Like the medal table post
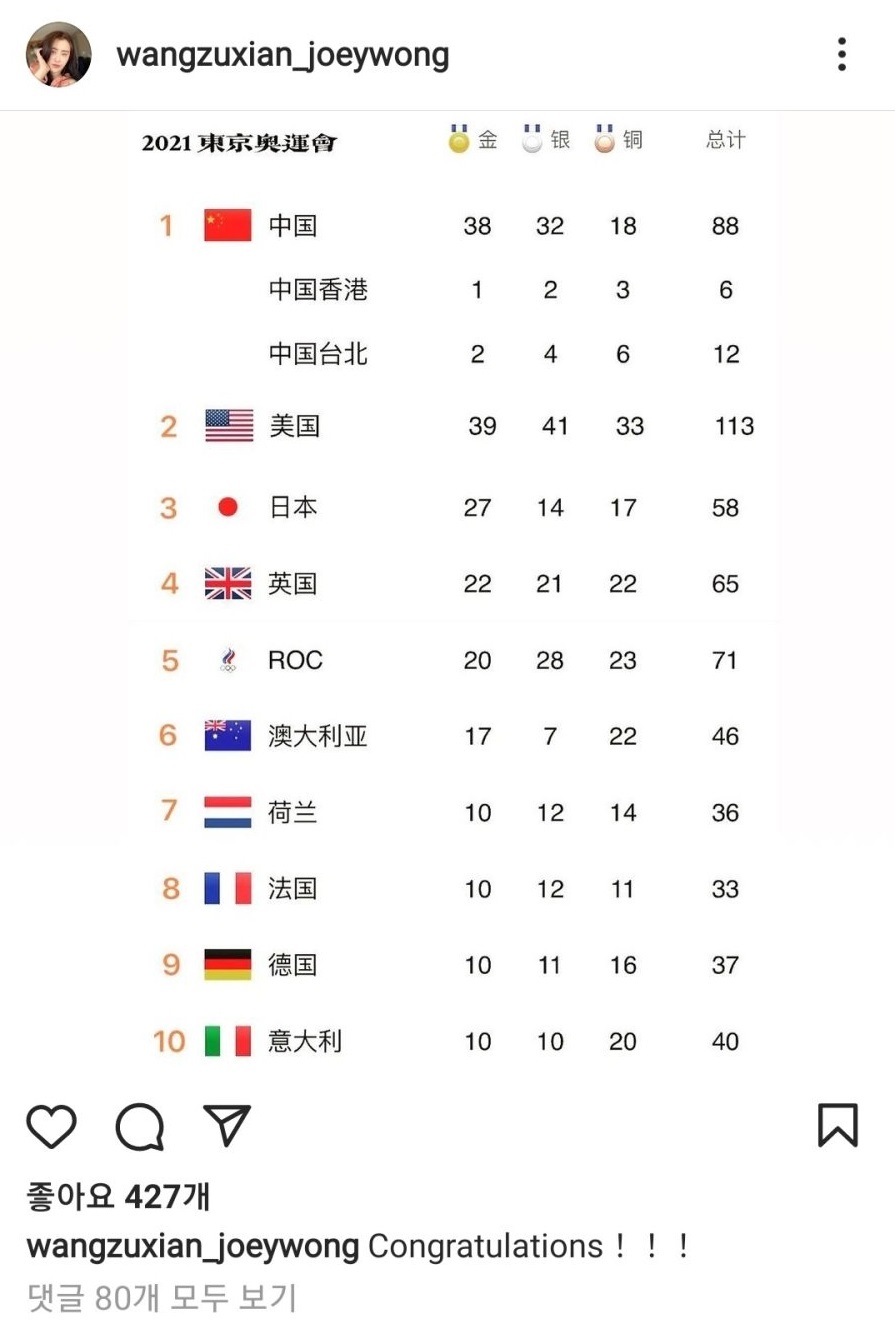 point(51,1126)
